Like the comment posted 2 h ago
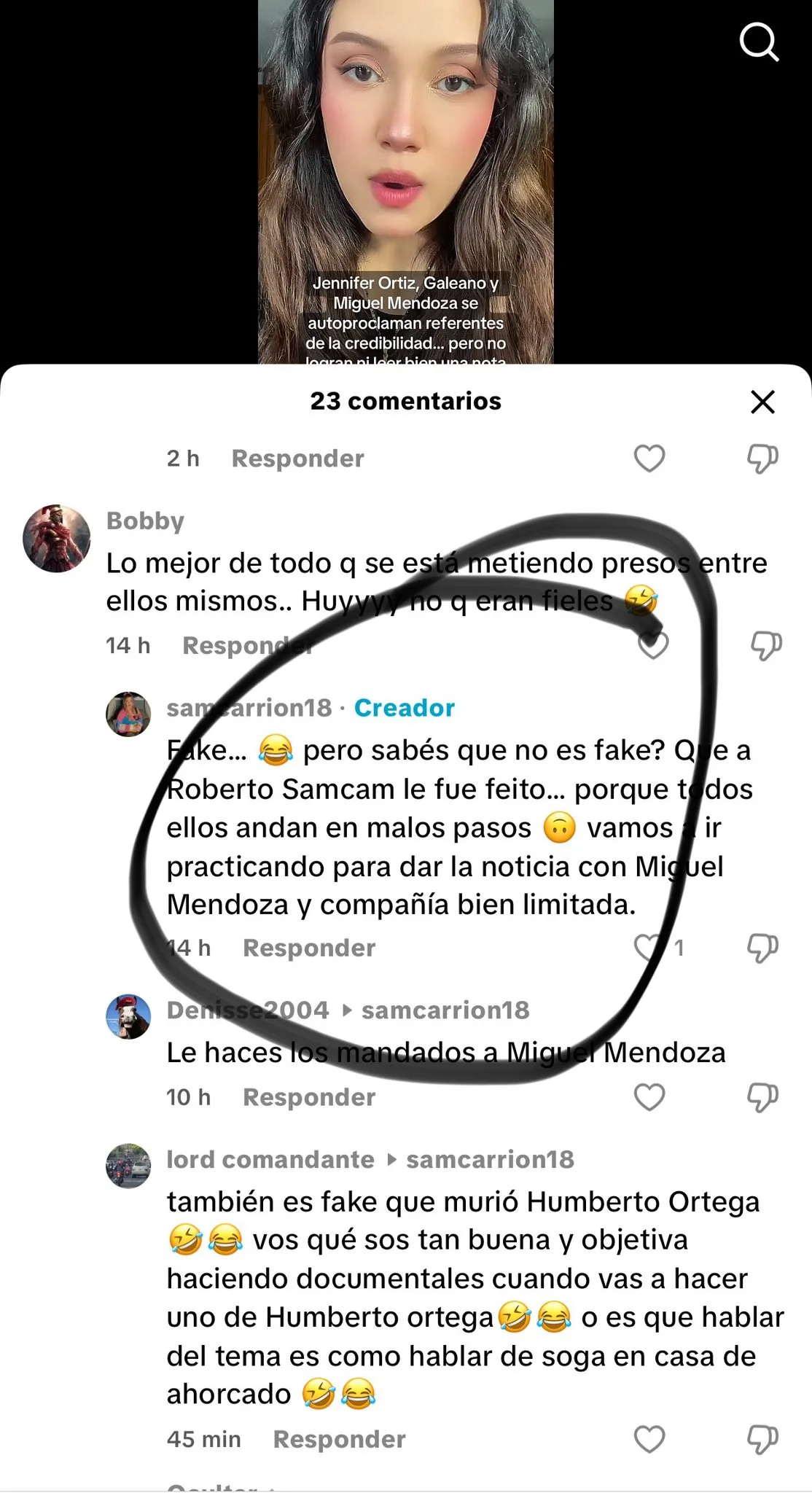 click(x=649, y=459)
